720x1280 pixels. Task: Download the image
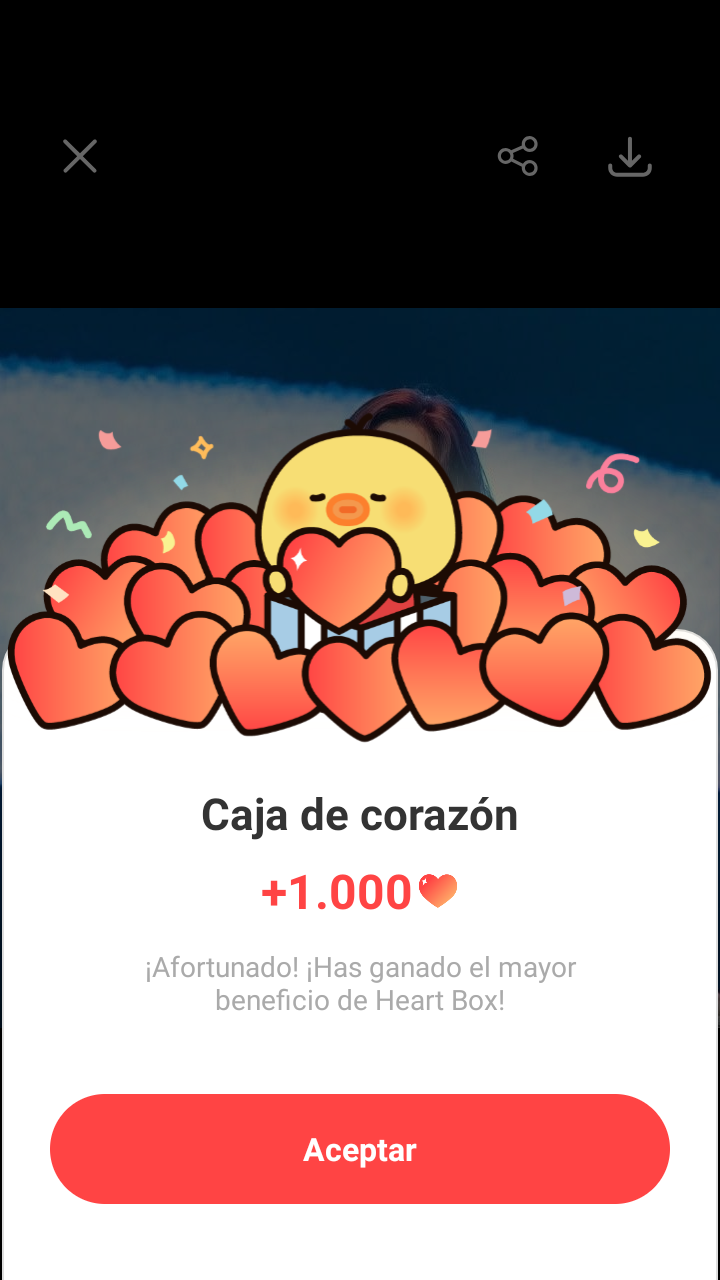(630, 157)
